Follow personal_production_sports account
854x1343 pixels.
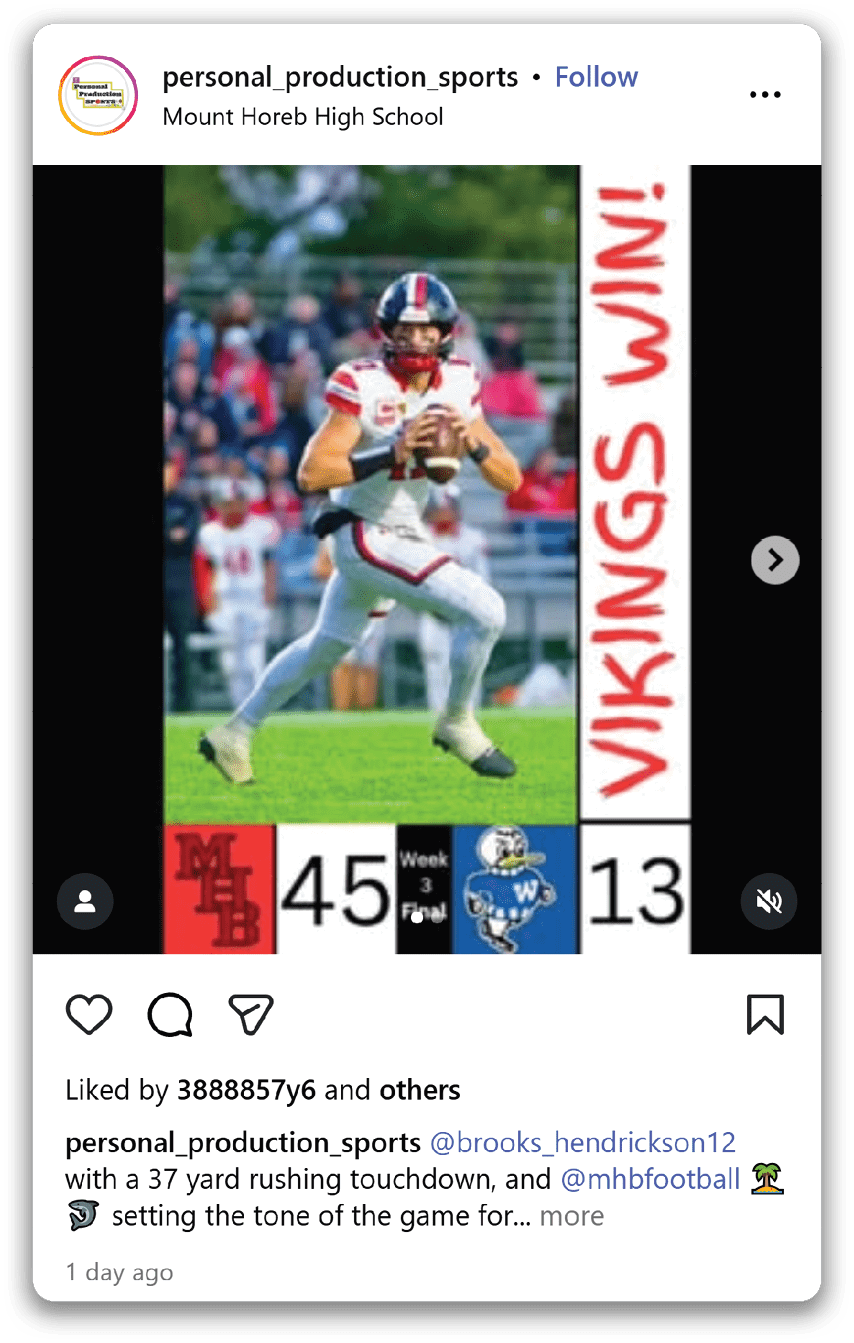[x=596, y=77]
